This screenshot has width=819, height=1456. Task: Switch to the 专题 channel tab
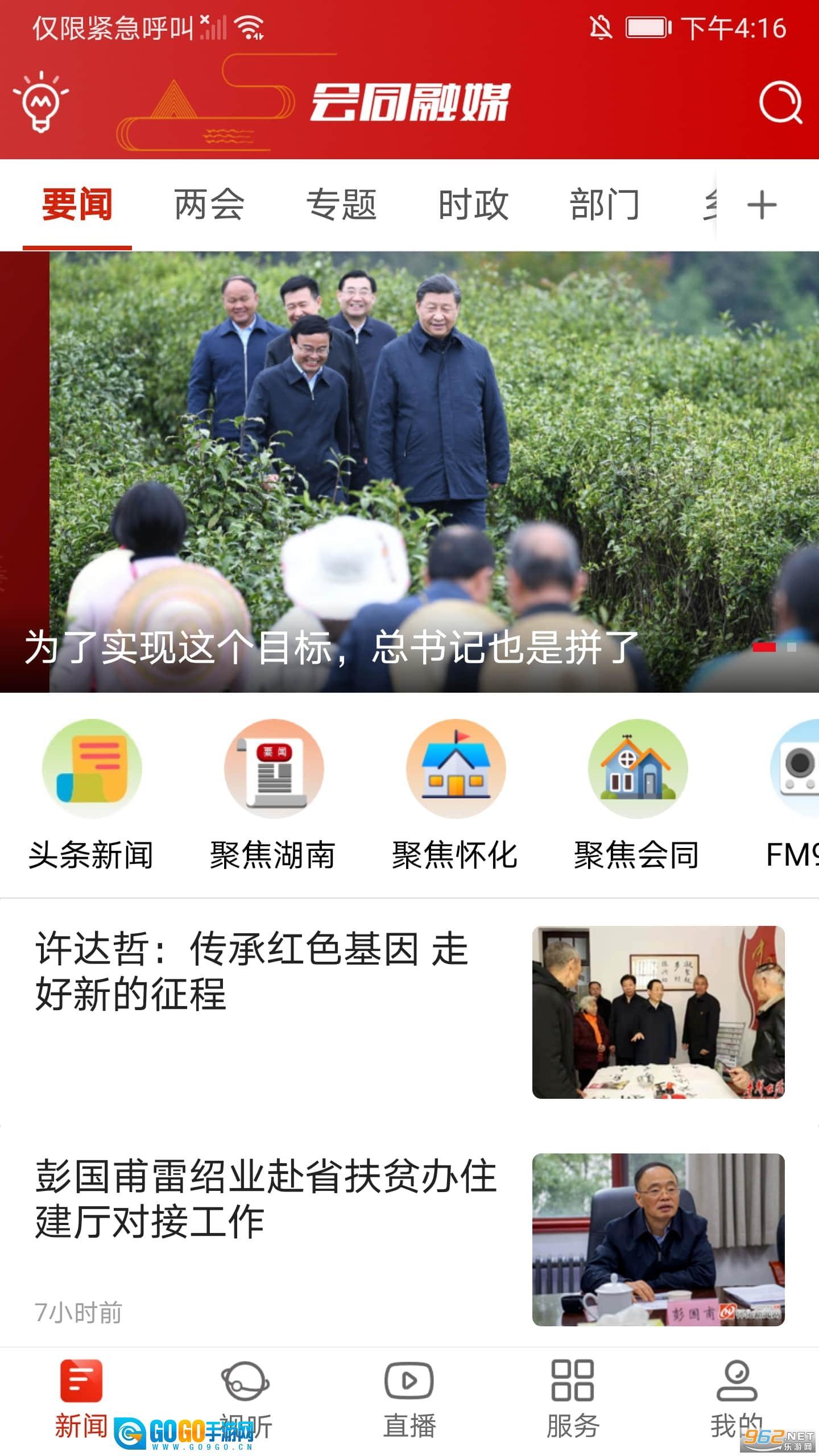[342, 206]
